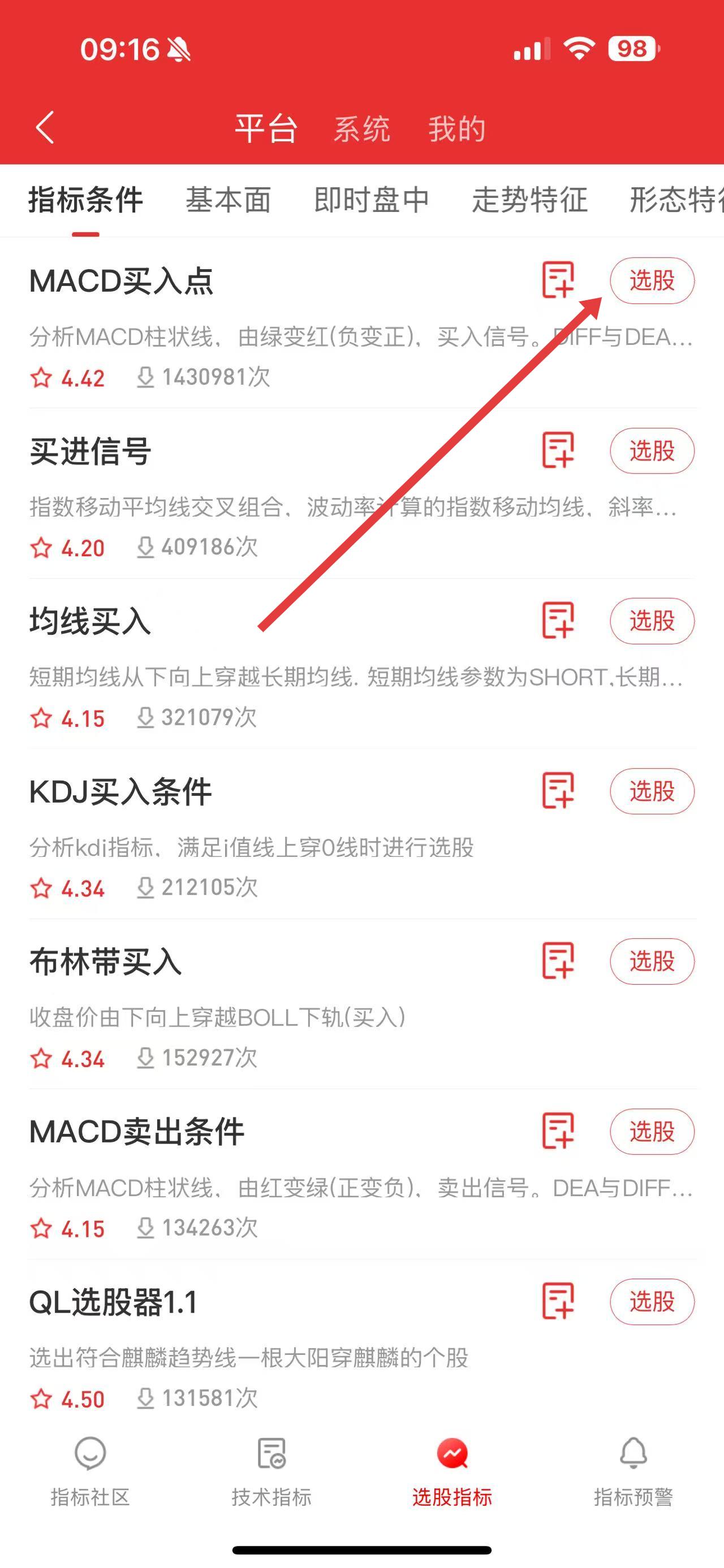Go to the 指标社区 tab

click(x=90, y=1471)
